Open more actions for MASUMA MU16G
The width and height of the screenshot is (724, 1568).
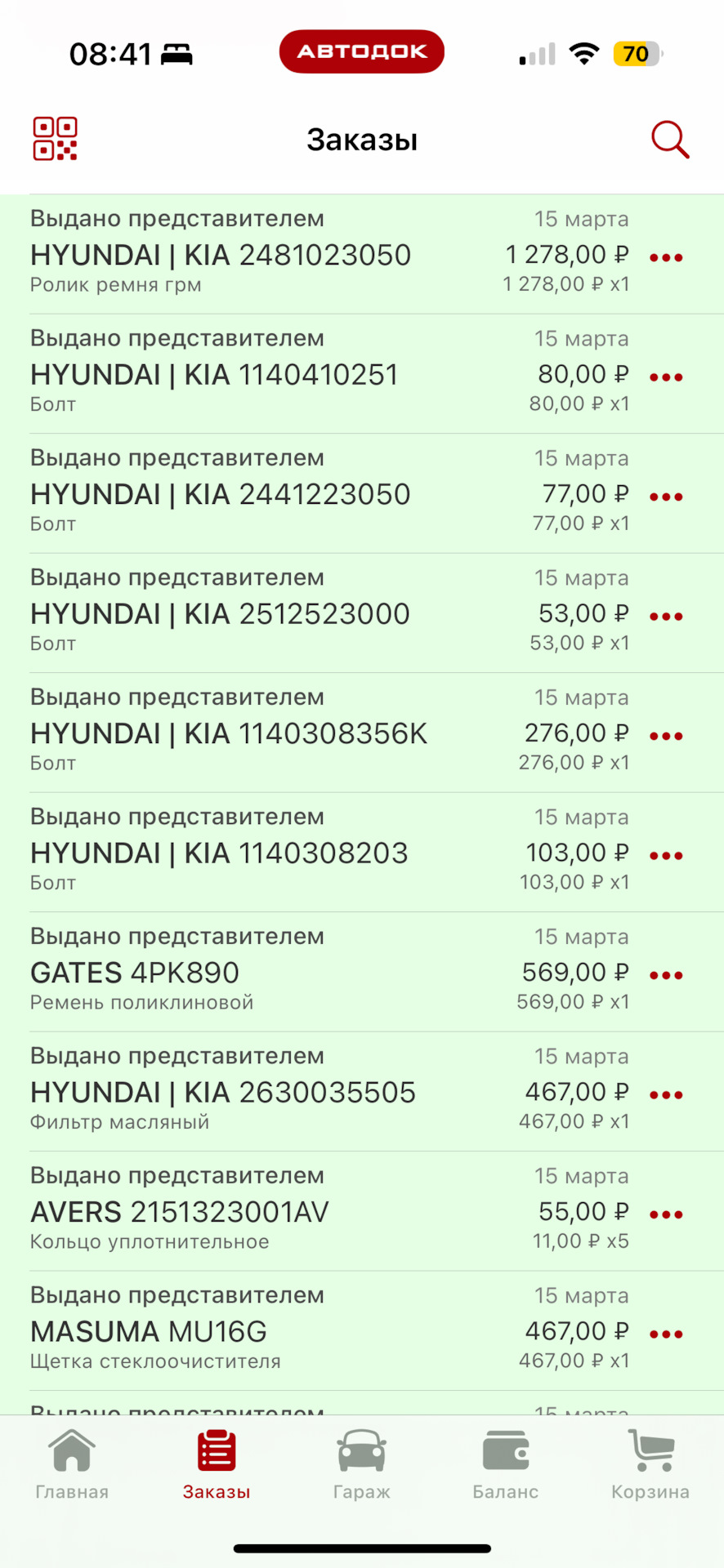tap(666, 1334)
